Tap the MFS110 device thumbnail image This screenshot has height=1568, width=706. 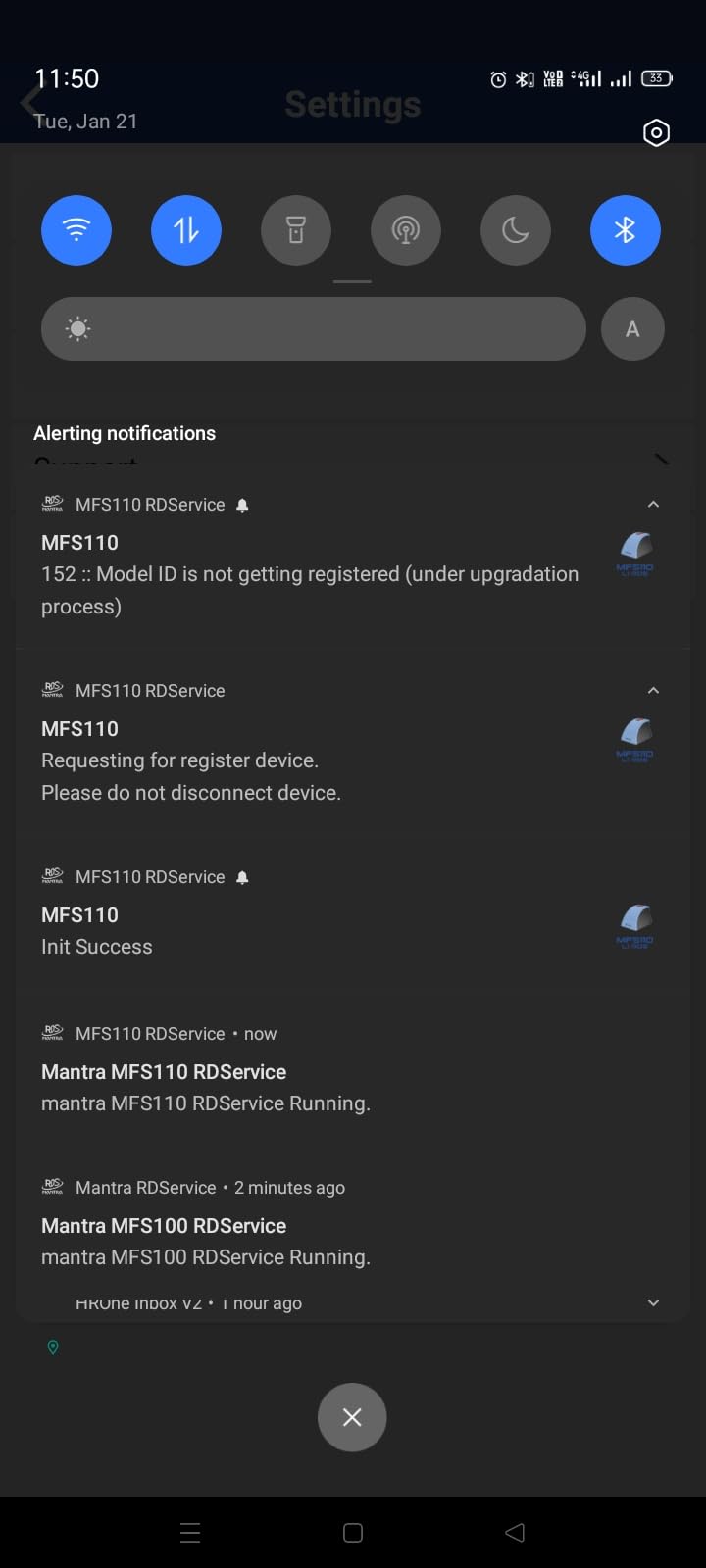(635, 554)
